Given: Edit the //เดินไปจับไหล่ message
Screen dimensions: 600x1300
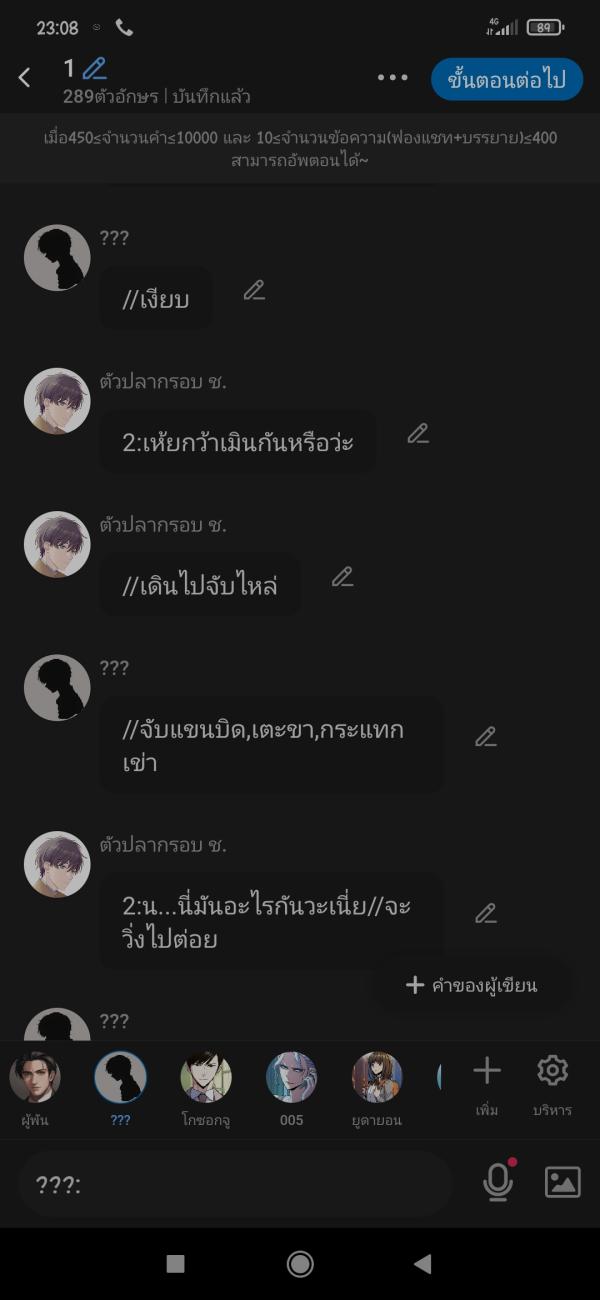Looking at the screenshot, I should click(x=342, y=577).
